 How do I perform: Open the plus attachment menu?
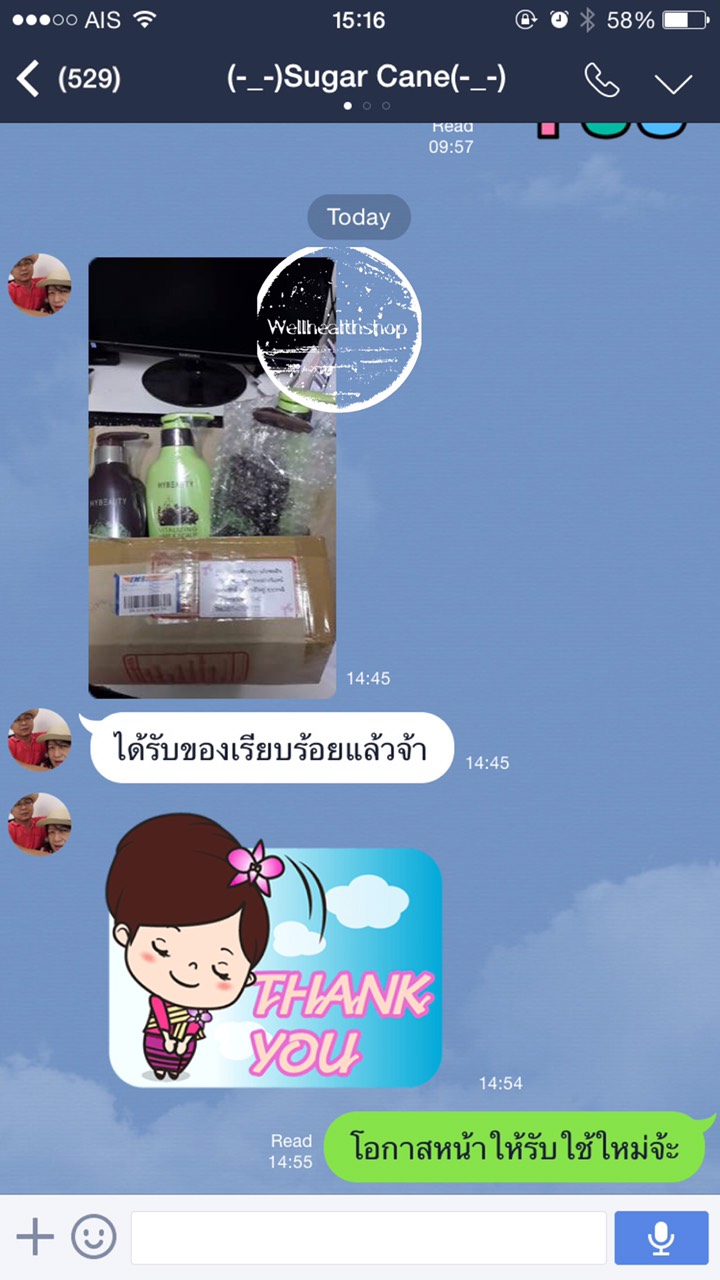pos(35,1237)
